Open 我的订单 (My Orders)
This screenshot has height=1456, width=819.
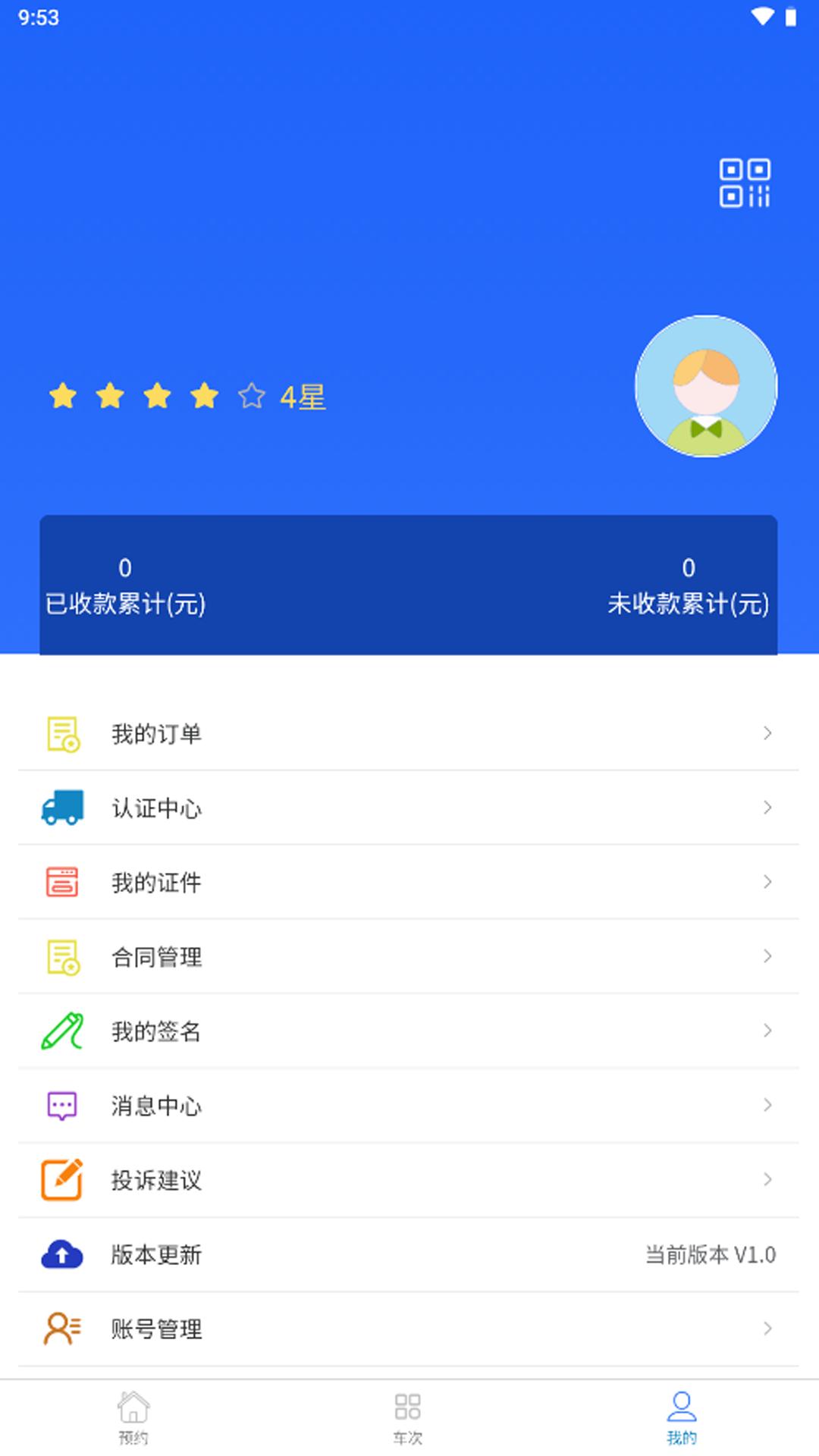(408, 733)
